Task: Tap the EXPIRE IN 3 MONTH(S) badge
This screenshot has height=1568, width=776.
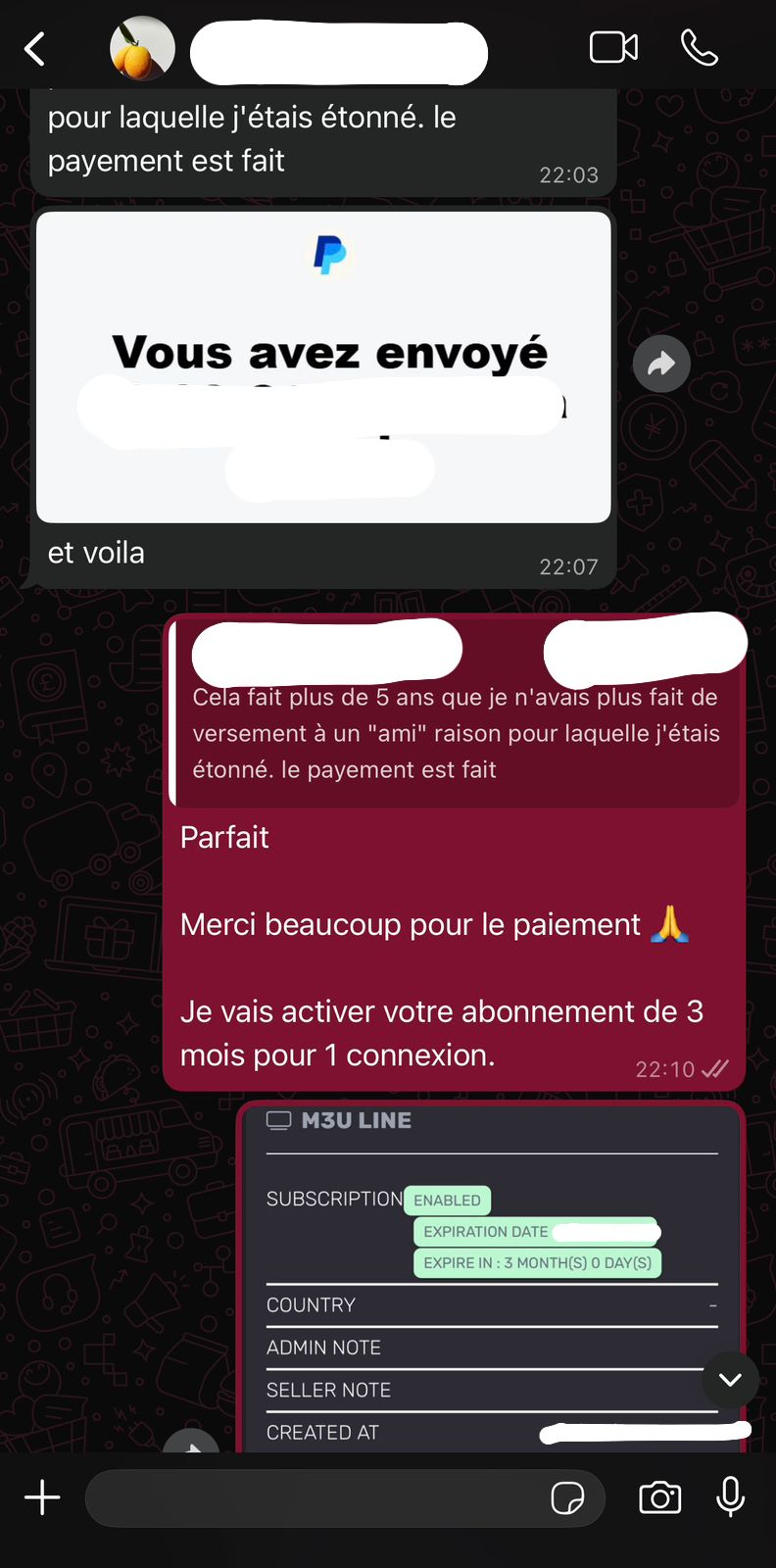Action: (x=537, y=1263)
